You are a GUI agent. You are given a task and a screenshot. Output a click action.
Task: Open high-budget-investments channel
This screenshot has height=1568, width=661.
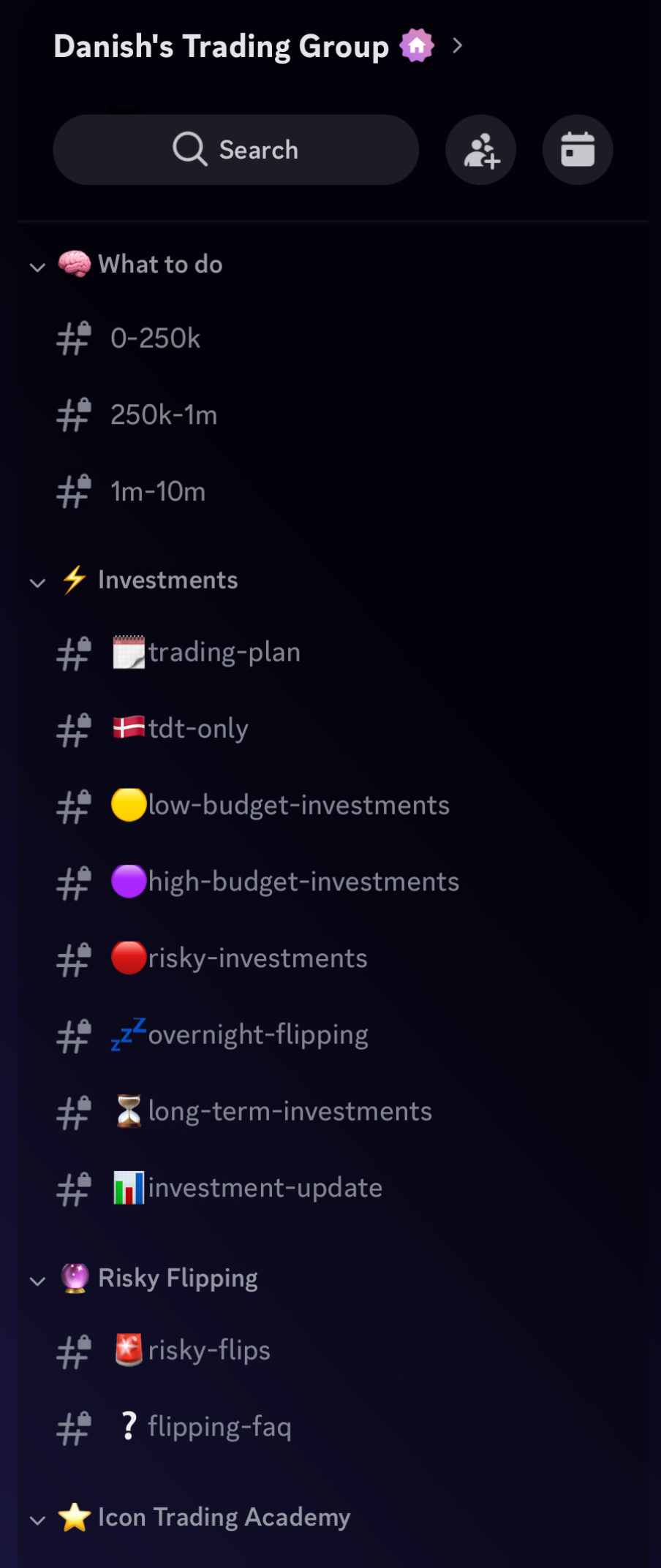(x=303, y=882)
